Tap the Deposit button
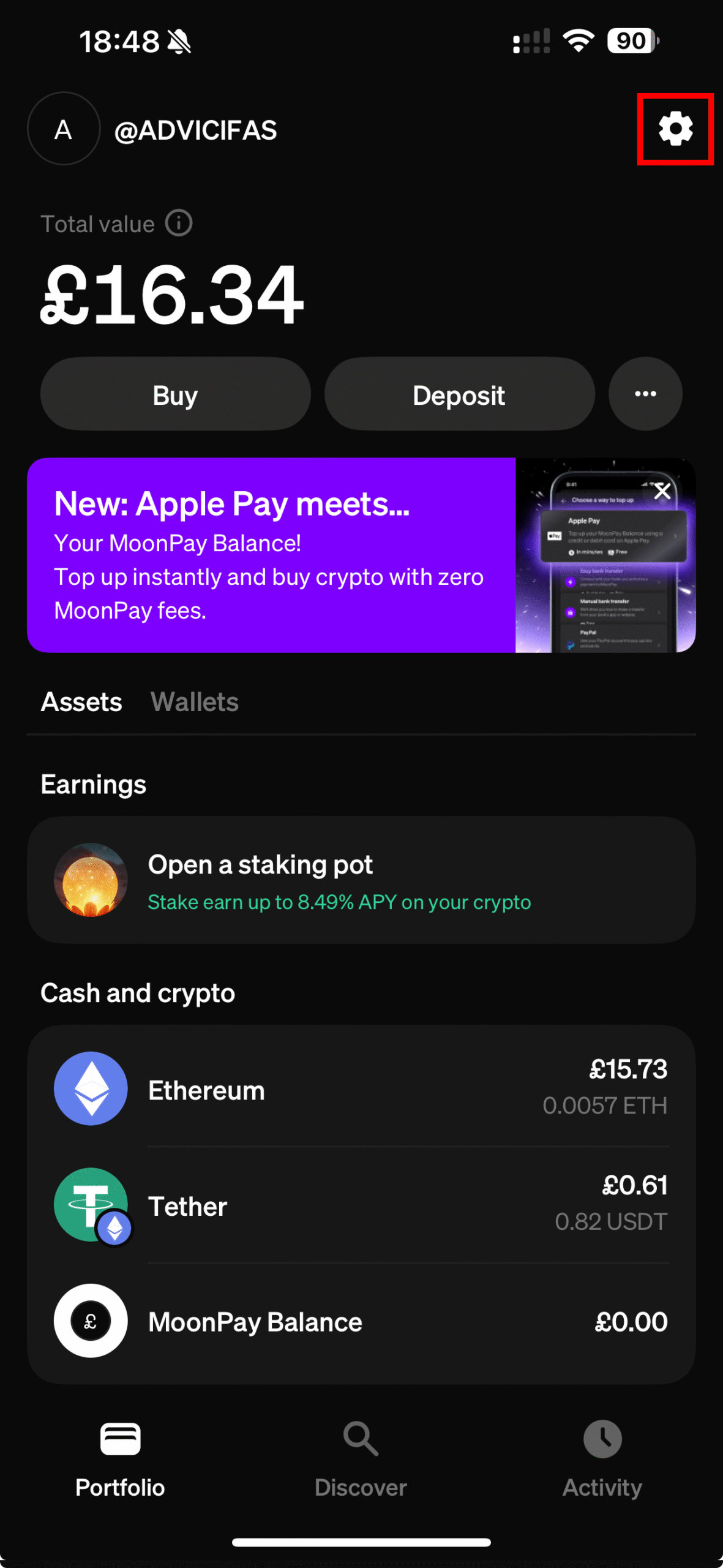The width and height of the screenshot is (723, 1568). 459,395
